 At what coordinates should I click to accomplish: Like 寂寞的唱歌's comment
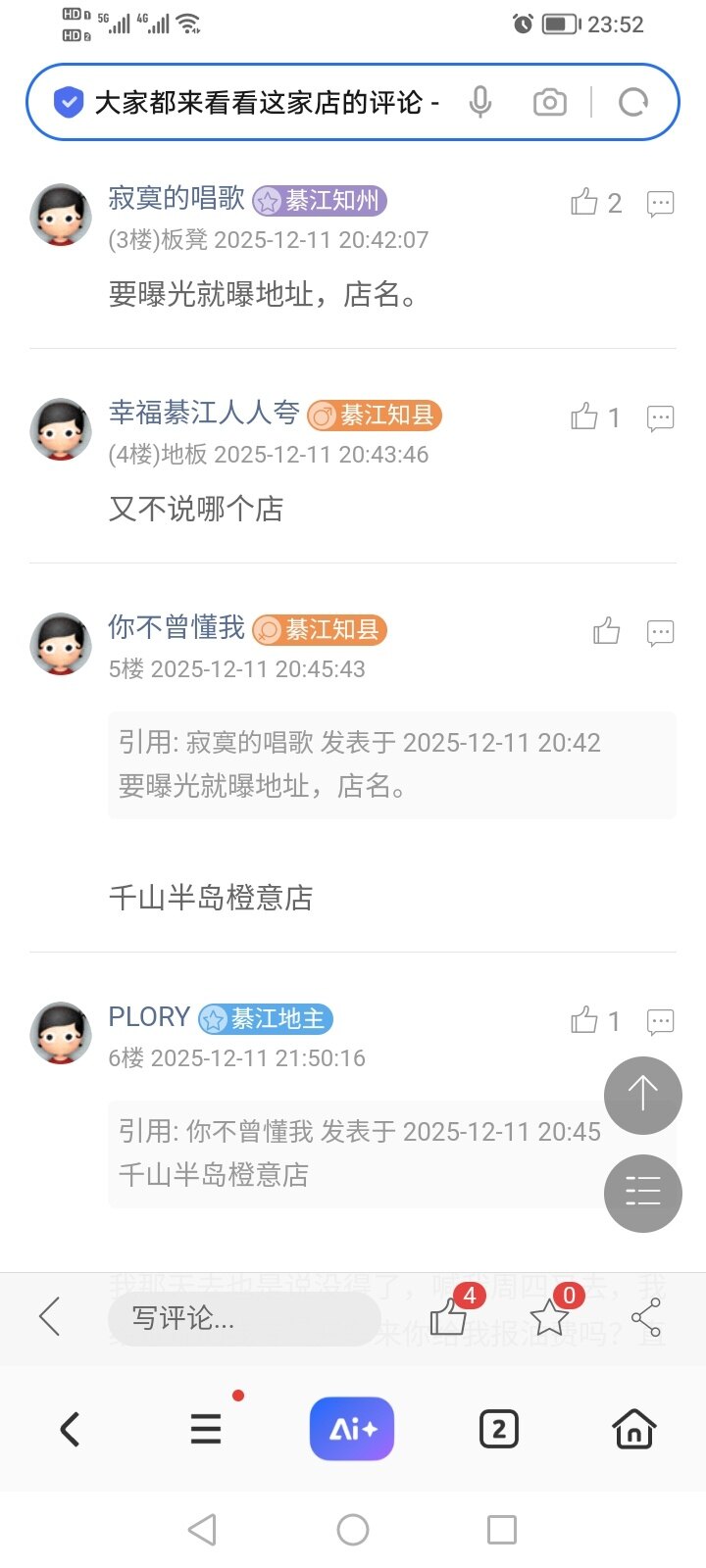coord(585,203)
